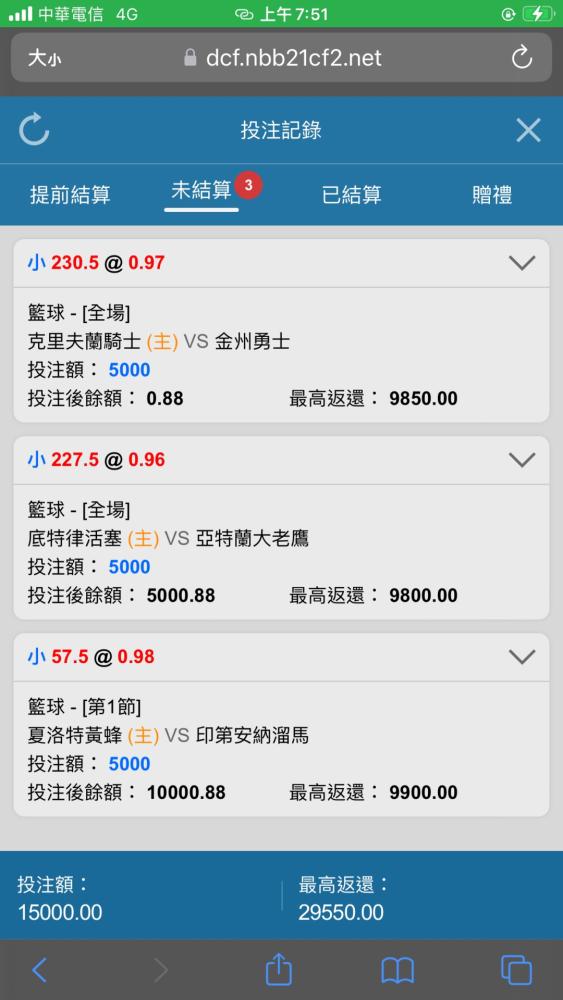Image resolution: width=563 pixels, height=1000 pixels.
Task: Expand the 底特律活塞 VS 亞特蘭大老鷹 bet
Action: pos(522,460)
